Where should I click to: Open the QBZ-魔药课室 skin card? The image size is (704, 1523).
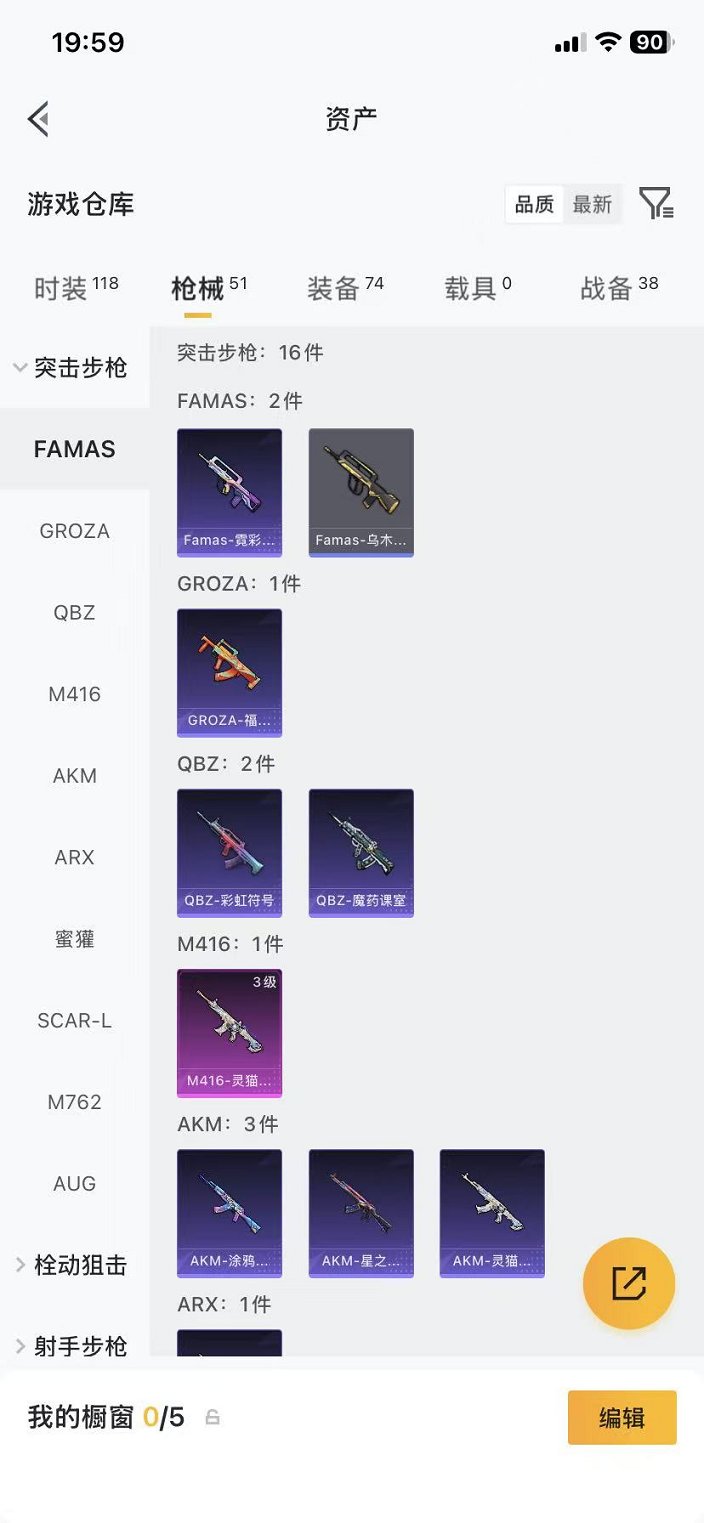[361, 852]
